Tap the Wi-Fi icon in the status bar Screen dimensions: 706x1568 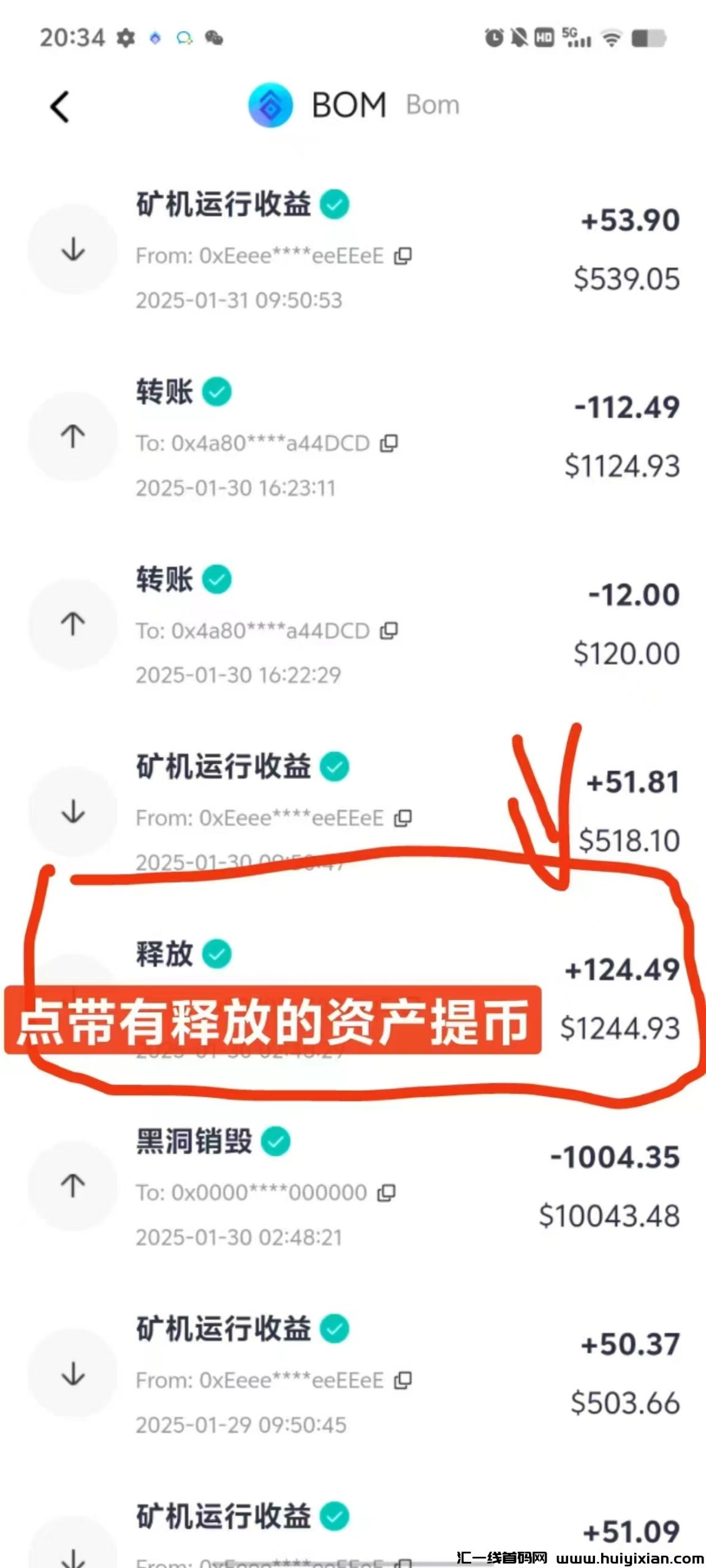click(610, 39)
